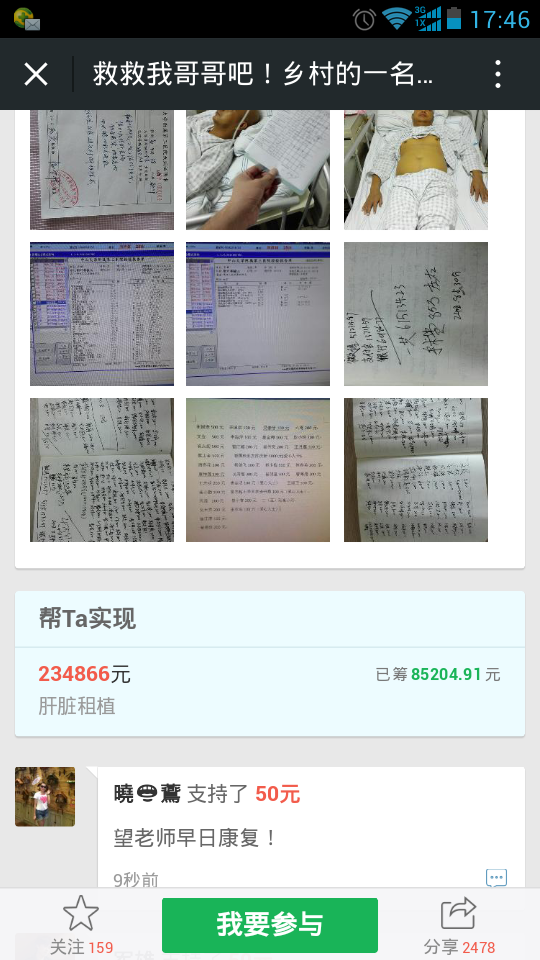This screenshot has height=960, width=540.
Task: Enlarge the photo of the hand holding a note
Action: pyautogui.click(x=258, y=170)
